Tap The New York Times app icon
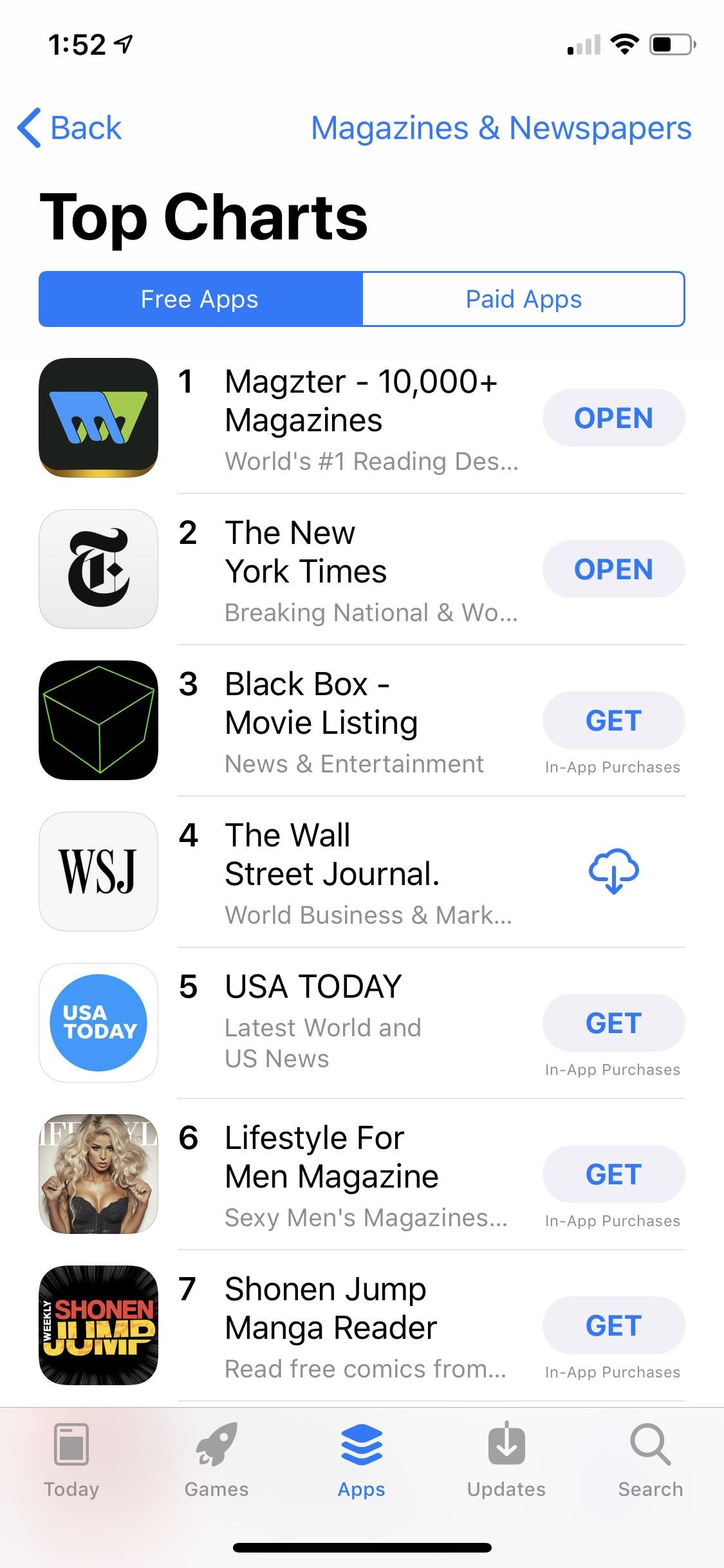 97,570
